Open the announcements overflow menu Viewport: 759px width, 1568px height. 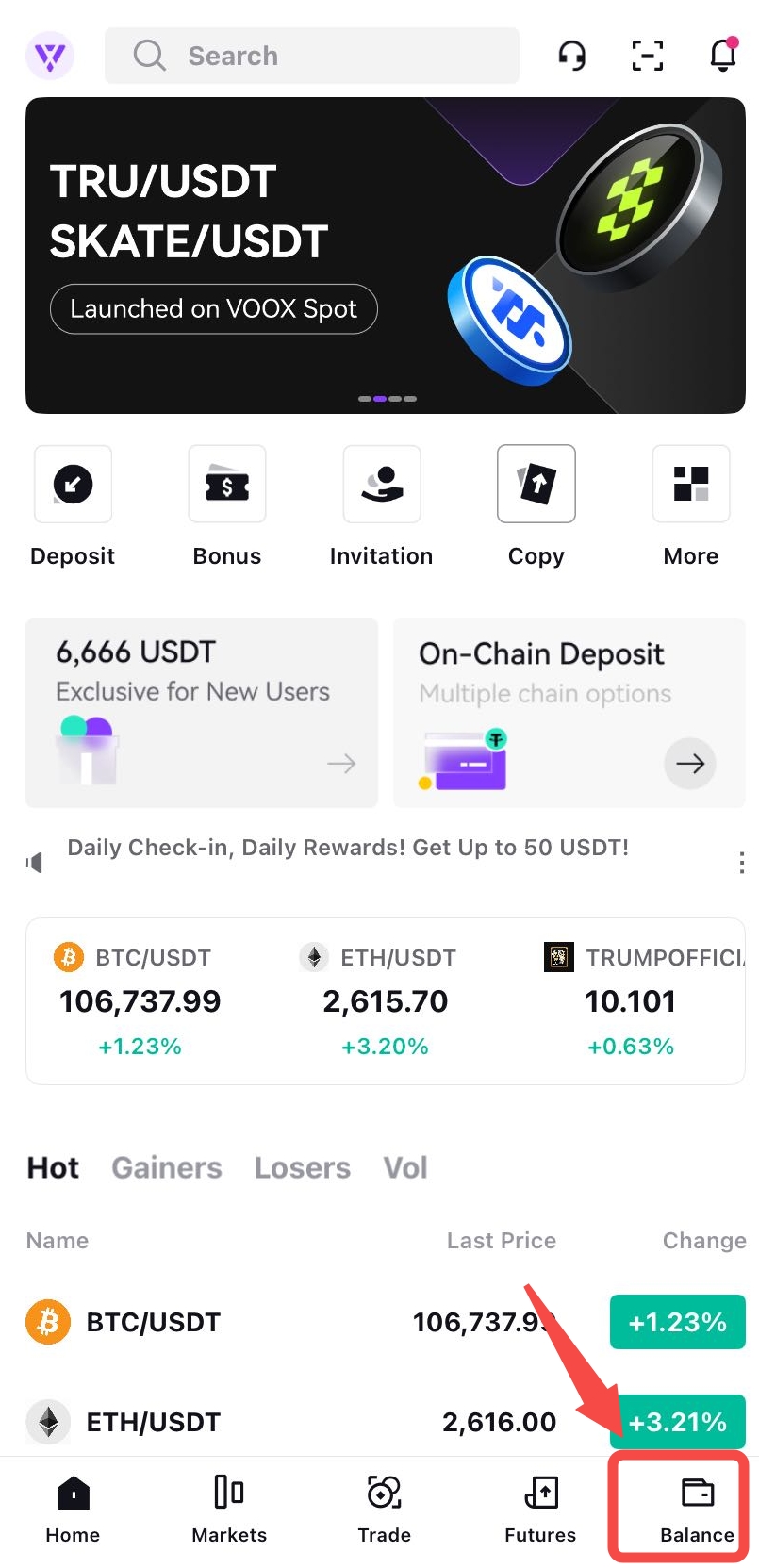(x=742, y=863)
